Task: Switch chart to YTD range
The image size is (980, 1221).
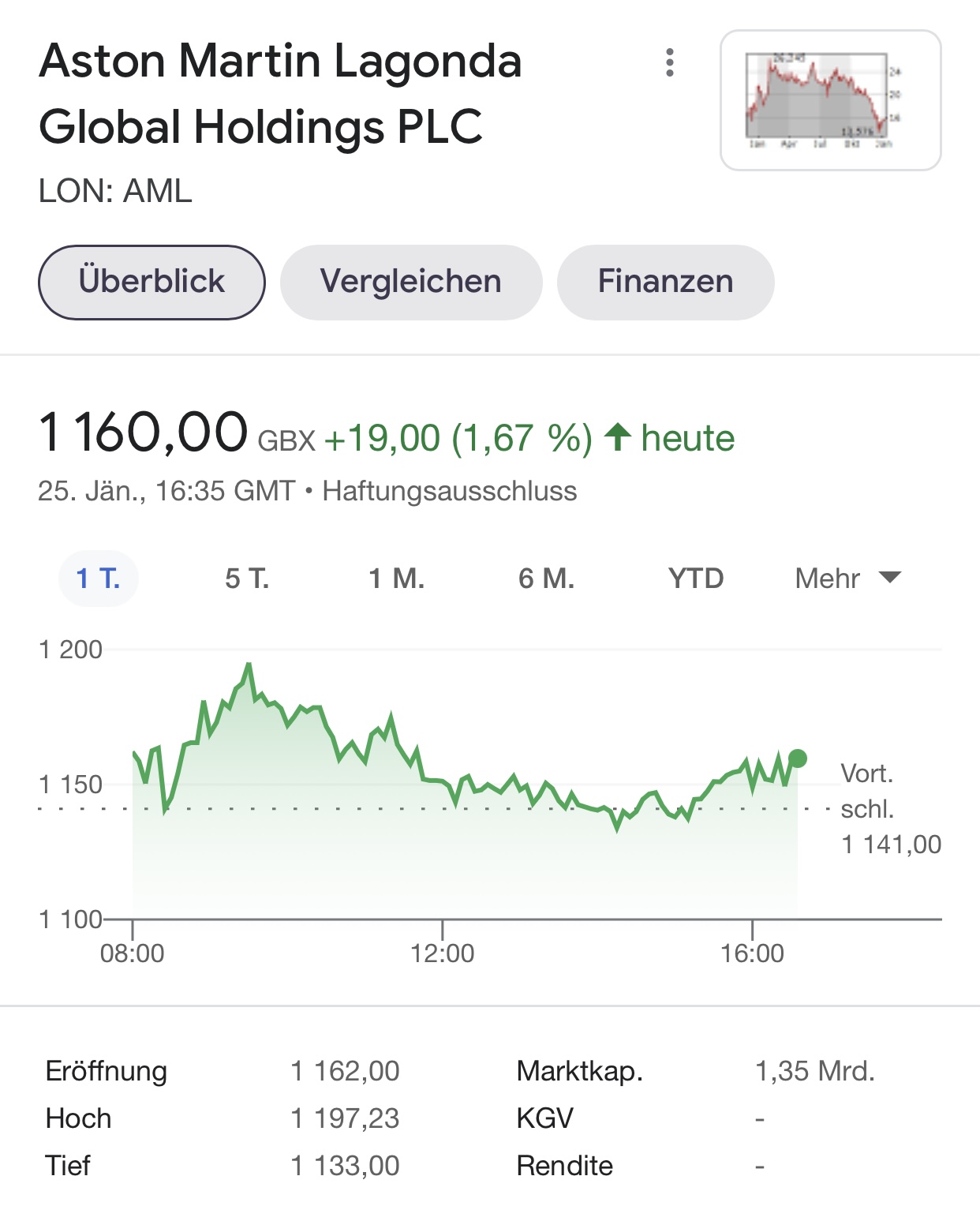Action: click(695, 579)
